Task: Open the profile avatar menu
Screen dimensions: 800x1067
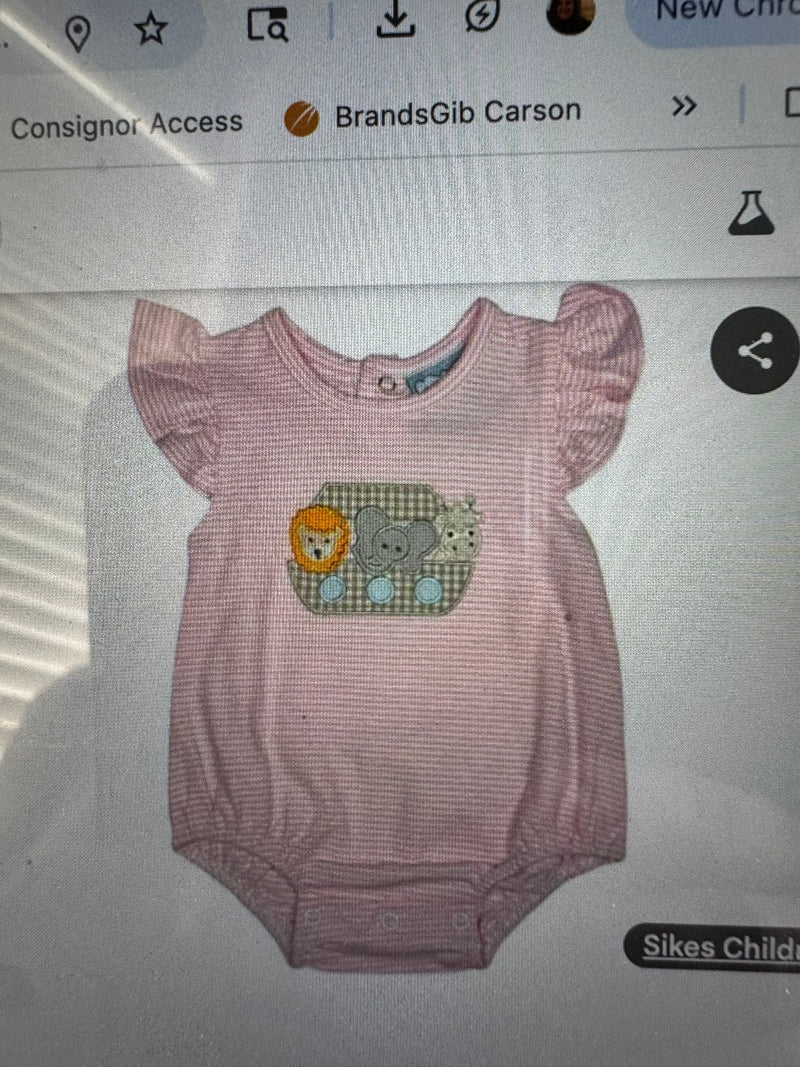Action: pyautogui.click(x=571, y=14)
